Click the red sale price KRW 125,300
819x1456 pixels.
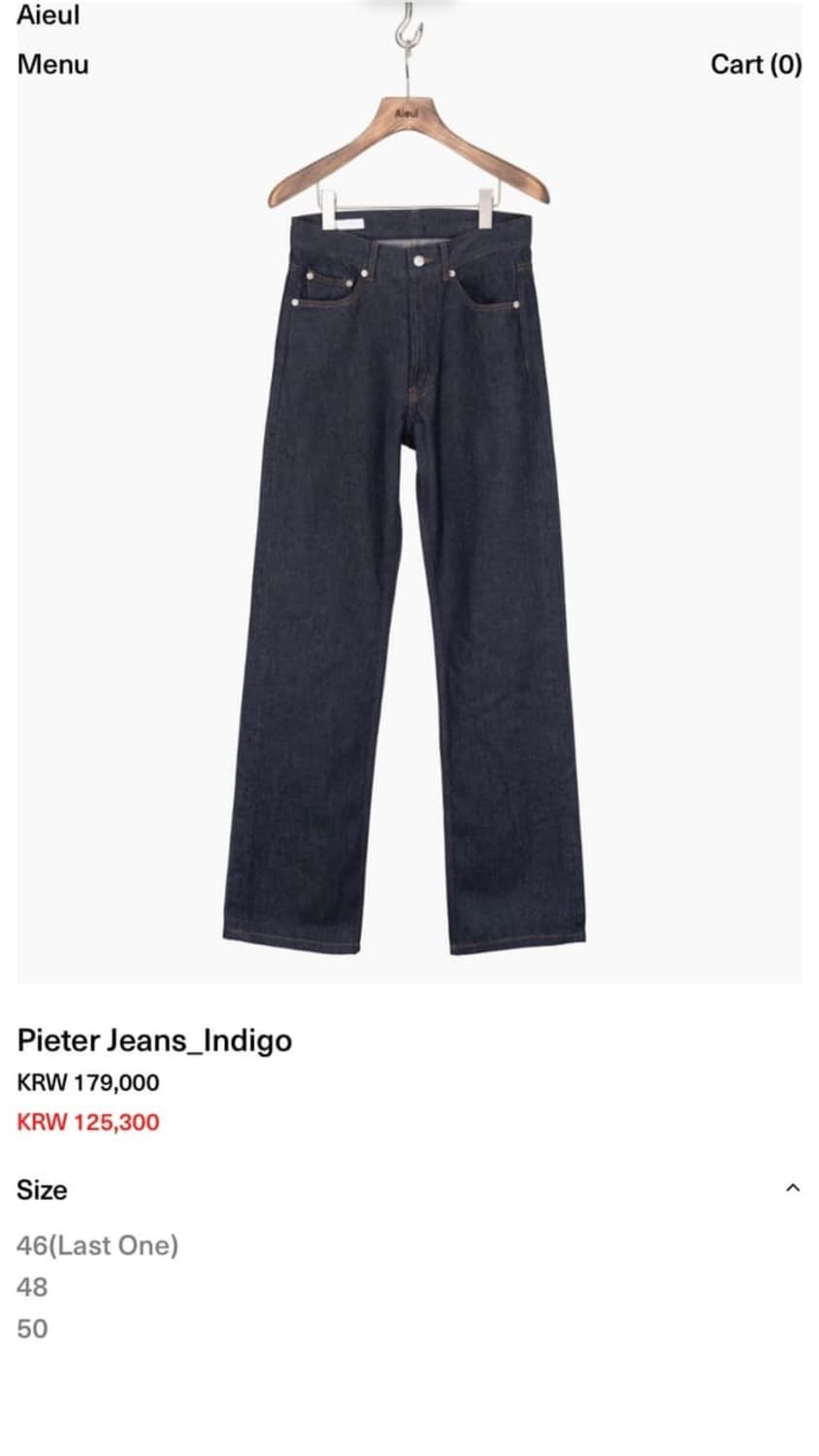[87, 1121]
